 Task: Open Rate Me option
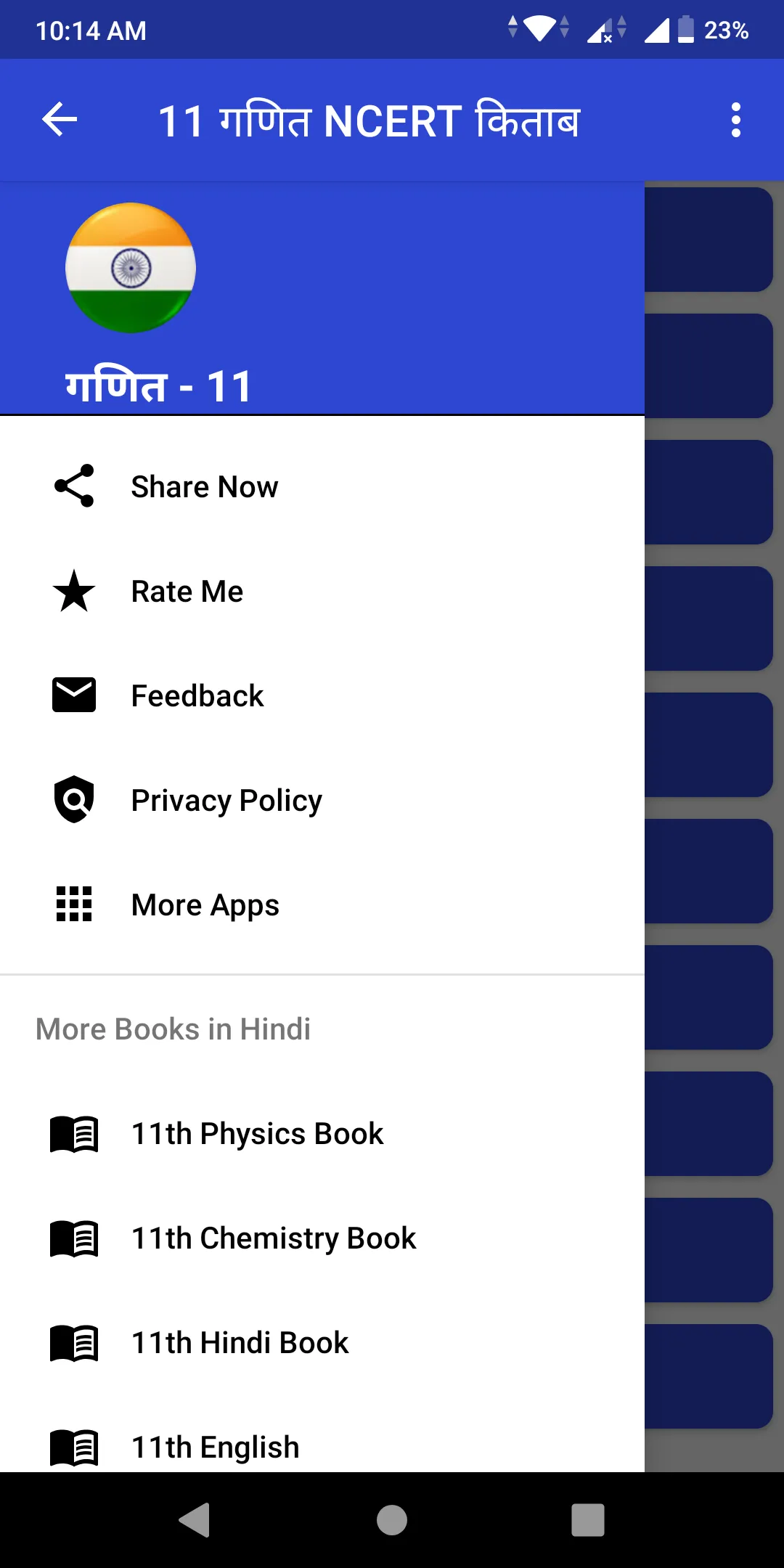(322, 591)
